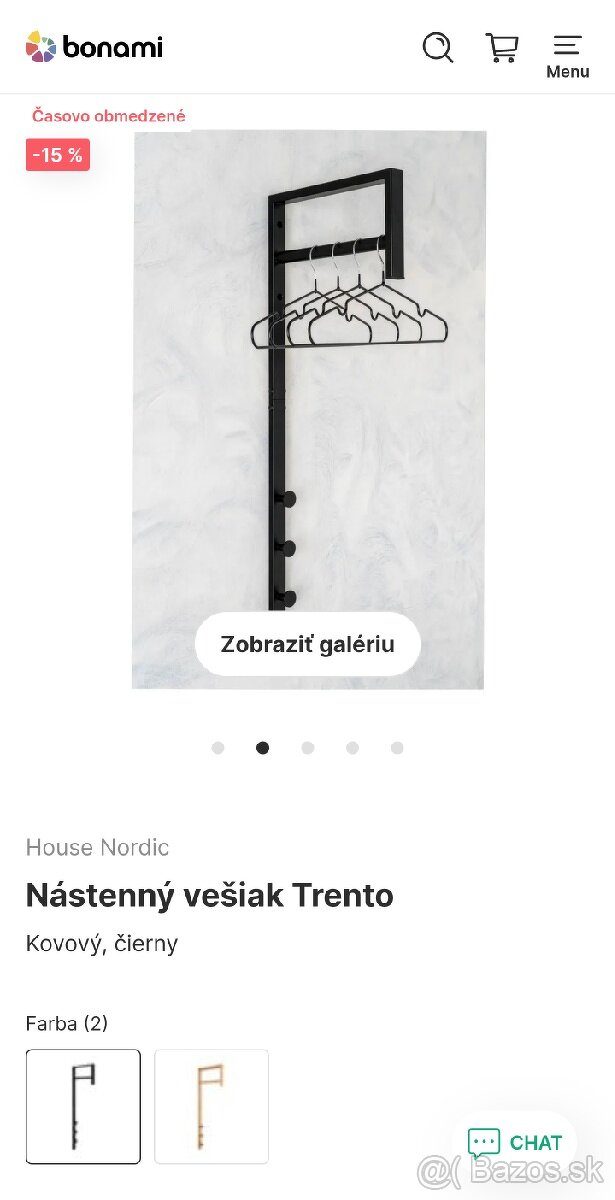Open the shopping cart
The height and width of the screenshot is (1200, 615).
tap(502, 47)
